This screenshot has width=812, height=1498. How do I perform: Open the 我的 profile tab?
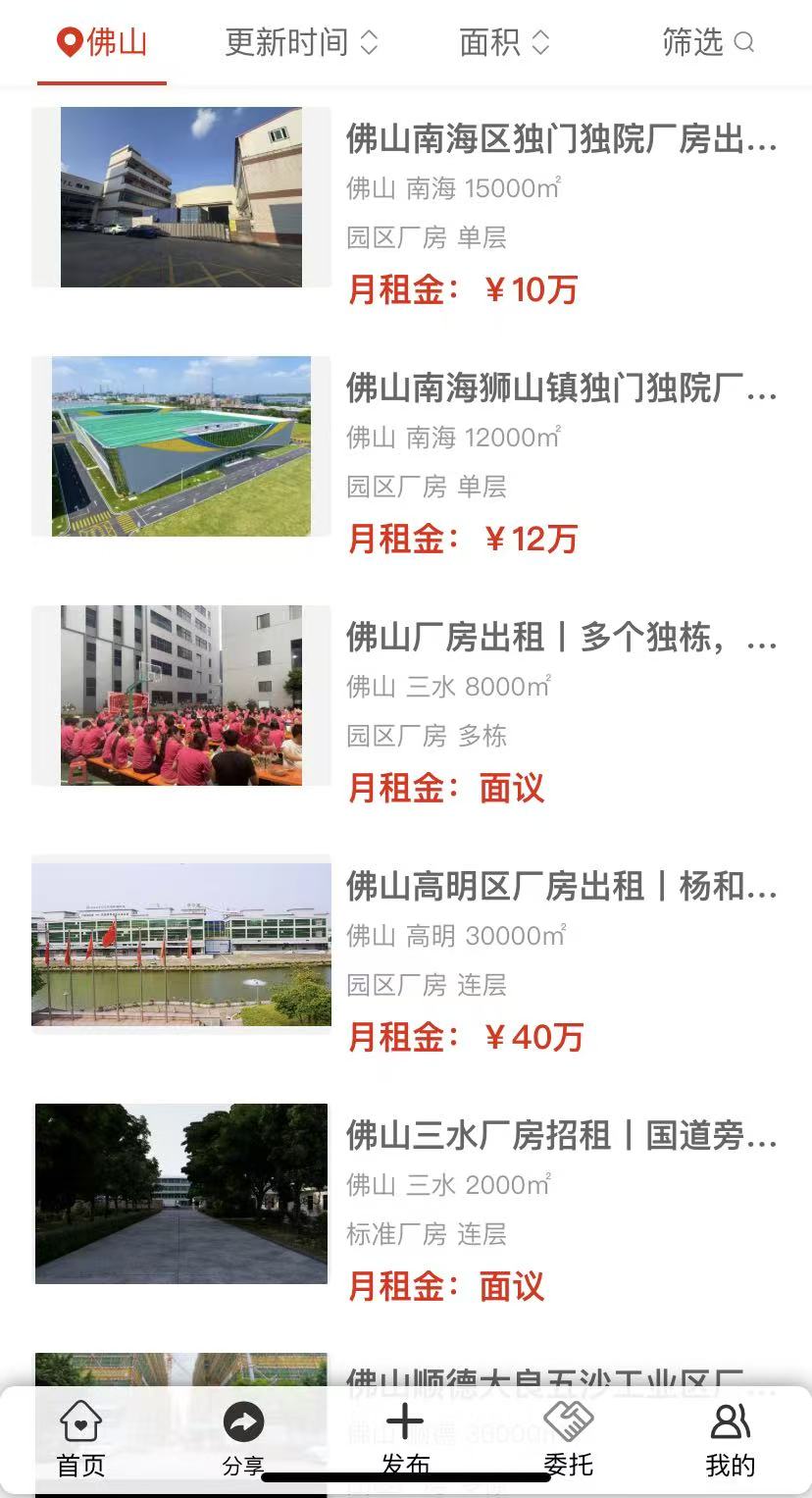tap(730, 1439)
